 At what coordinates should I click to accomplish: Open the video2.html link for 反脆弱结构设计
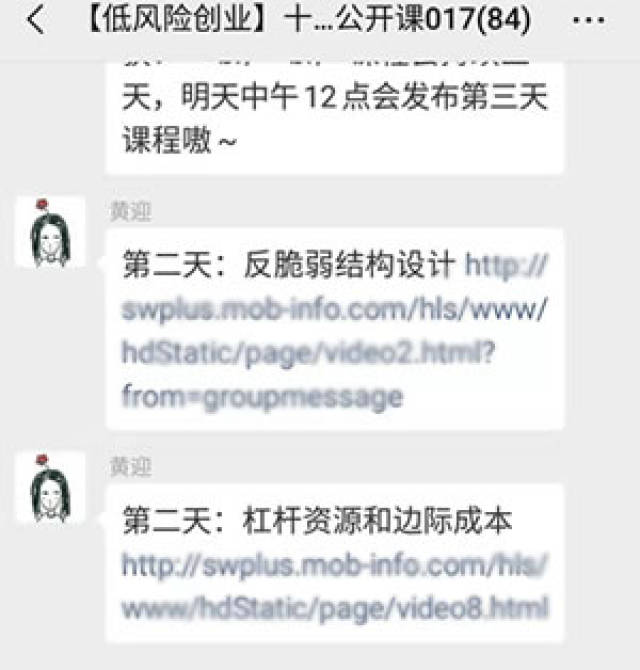(x=333, y=331)
